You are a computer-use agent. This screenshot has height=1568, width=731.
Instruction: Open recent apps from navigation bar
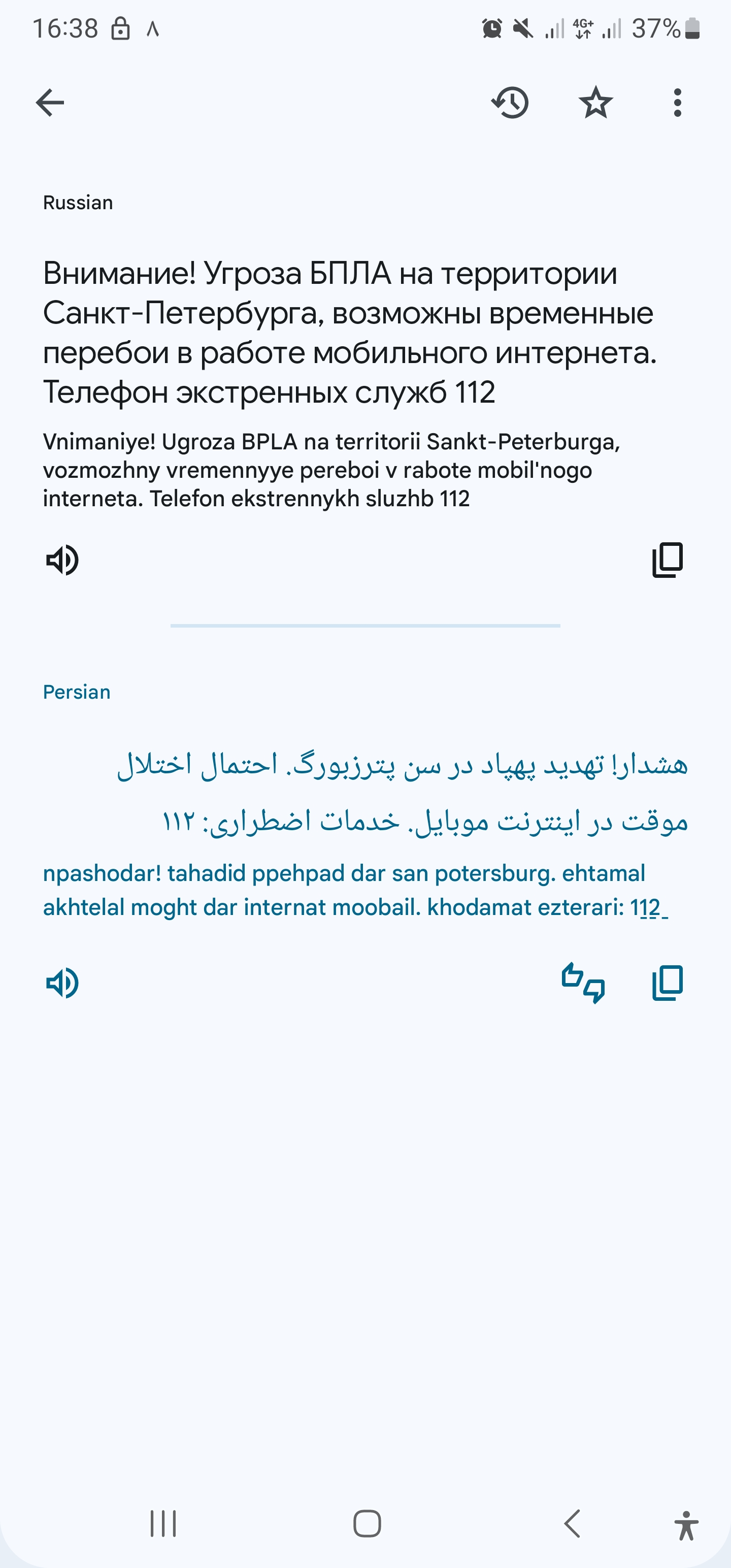163,1523
